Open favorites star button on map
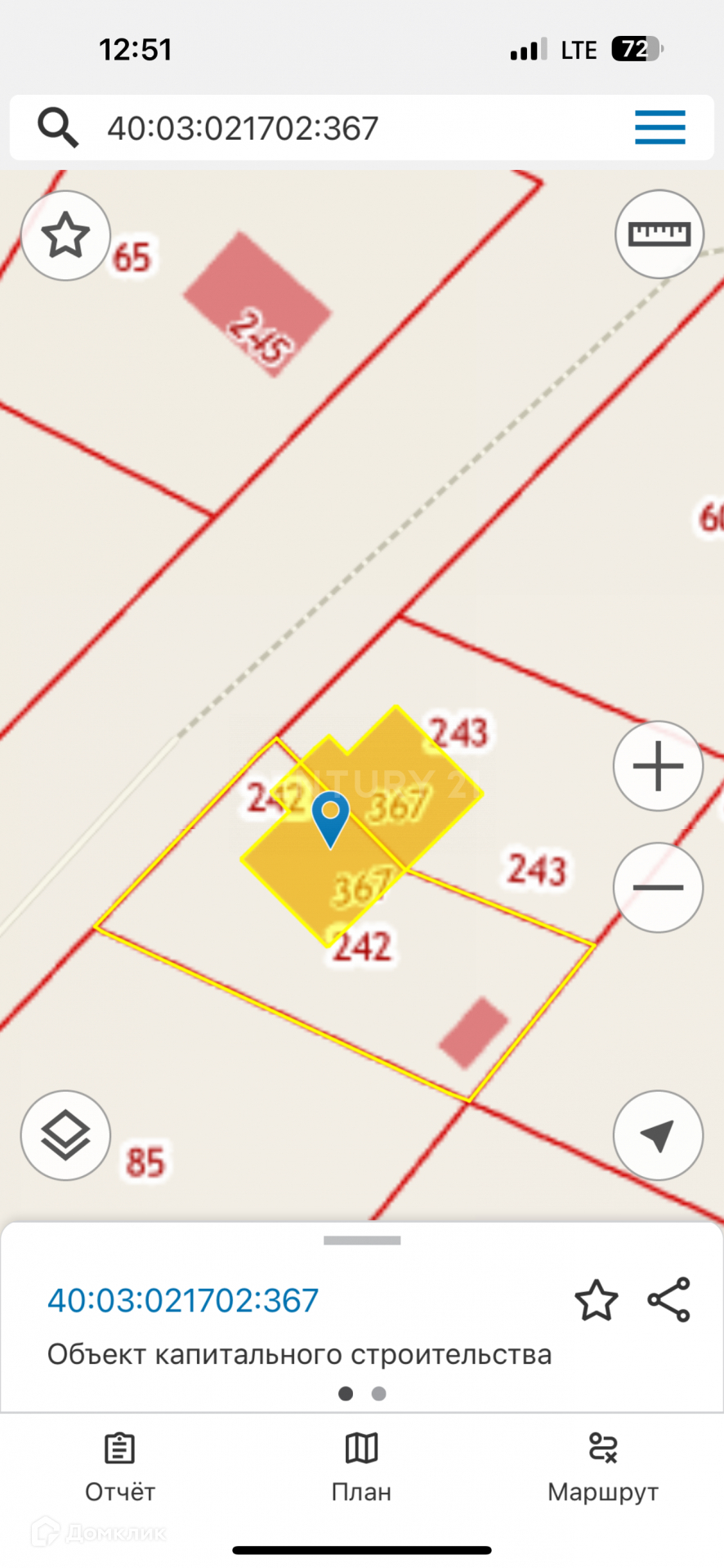The height and width of the screenshot is (1568, 724). pyautogui.click(x=65, y=236)
